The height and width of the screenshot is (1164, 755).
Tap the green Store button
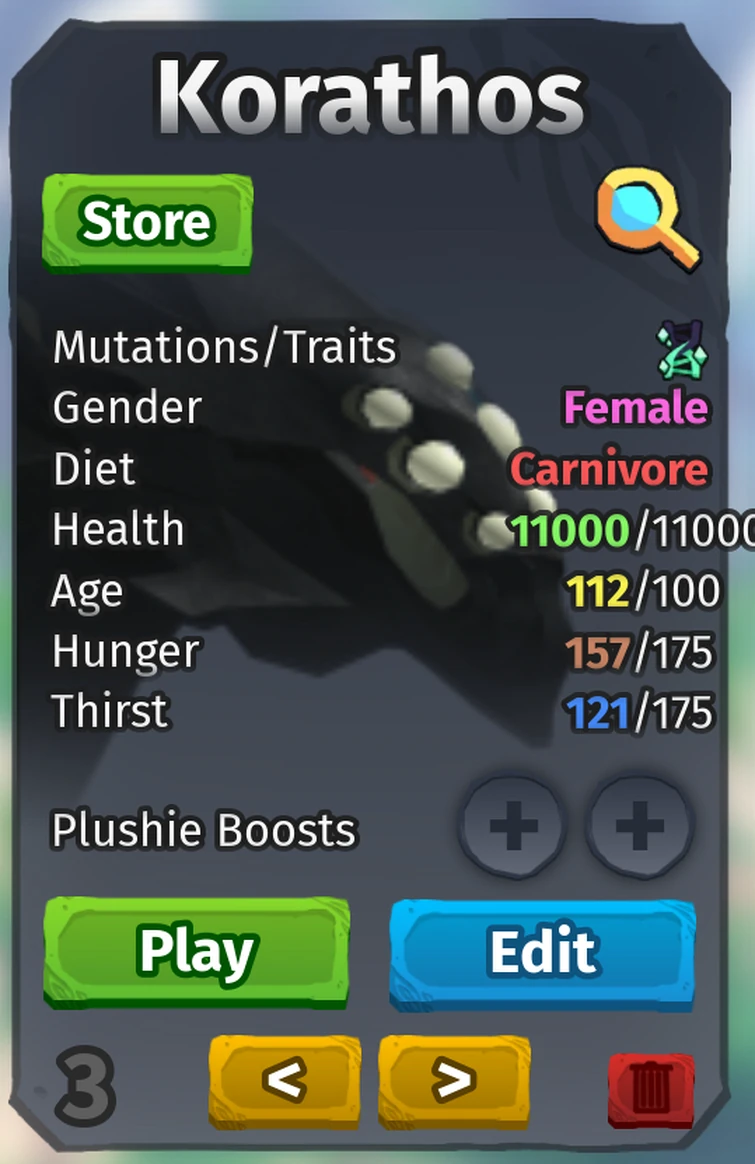(x=146, y=221)
